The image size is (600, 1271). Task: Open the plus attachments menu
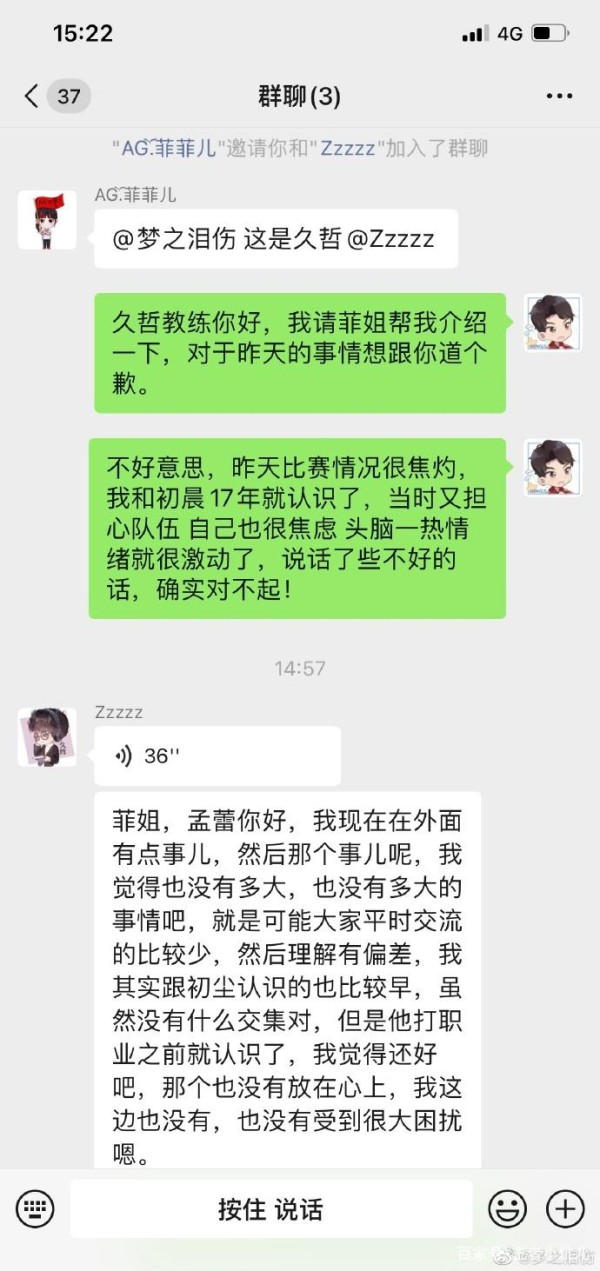click(565, 1209)
